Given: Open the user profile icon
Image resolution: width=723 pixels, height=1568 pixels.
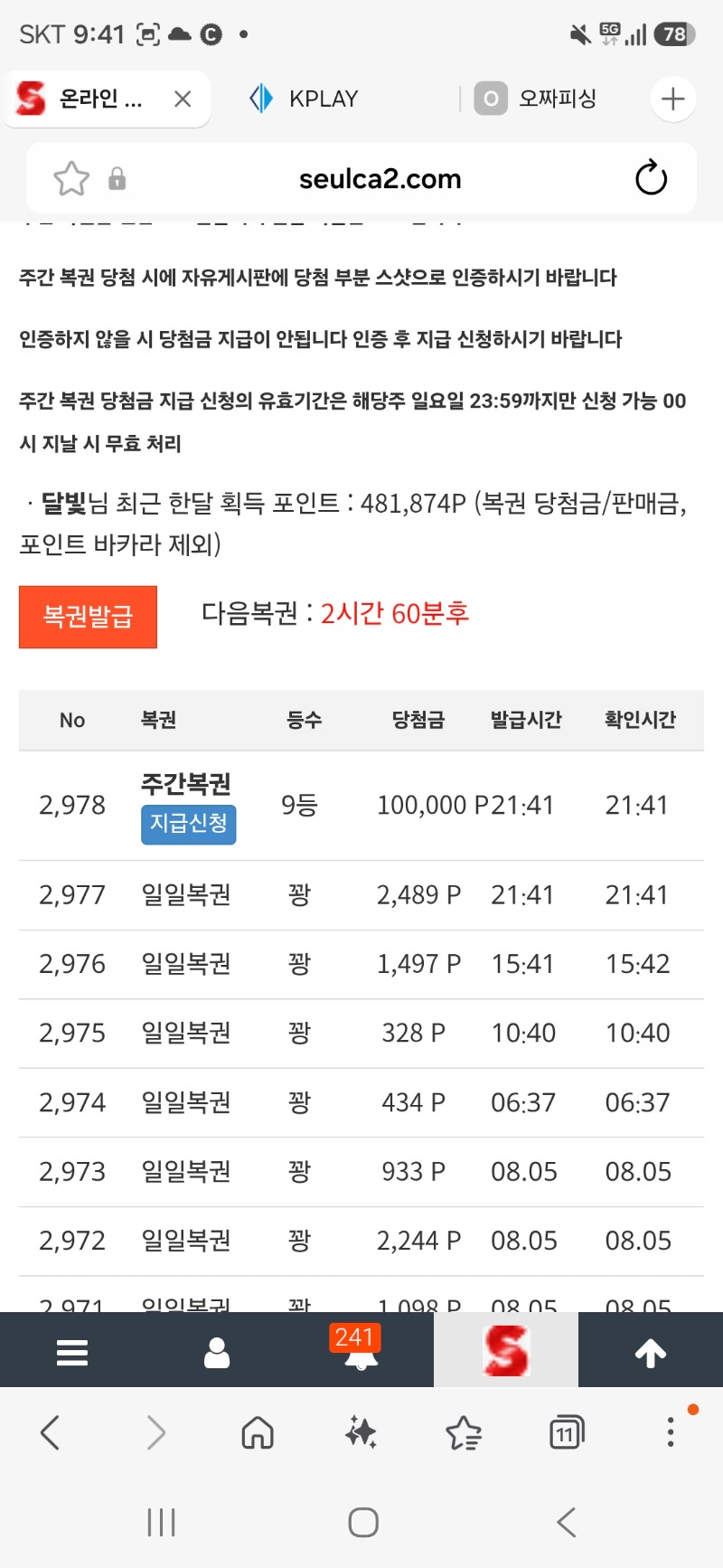Looking at the screenshot, I should click(x=217, y=1353).
